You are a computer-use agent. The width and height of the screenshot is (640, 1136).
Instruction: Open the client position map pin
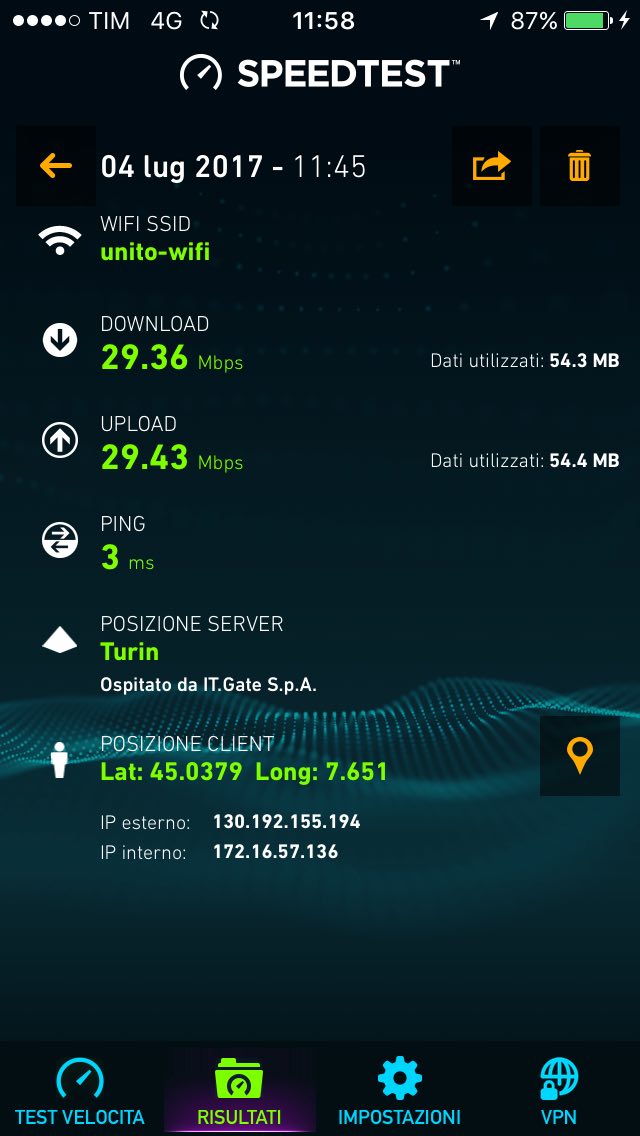tap(579, 756)
